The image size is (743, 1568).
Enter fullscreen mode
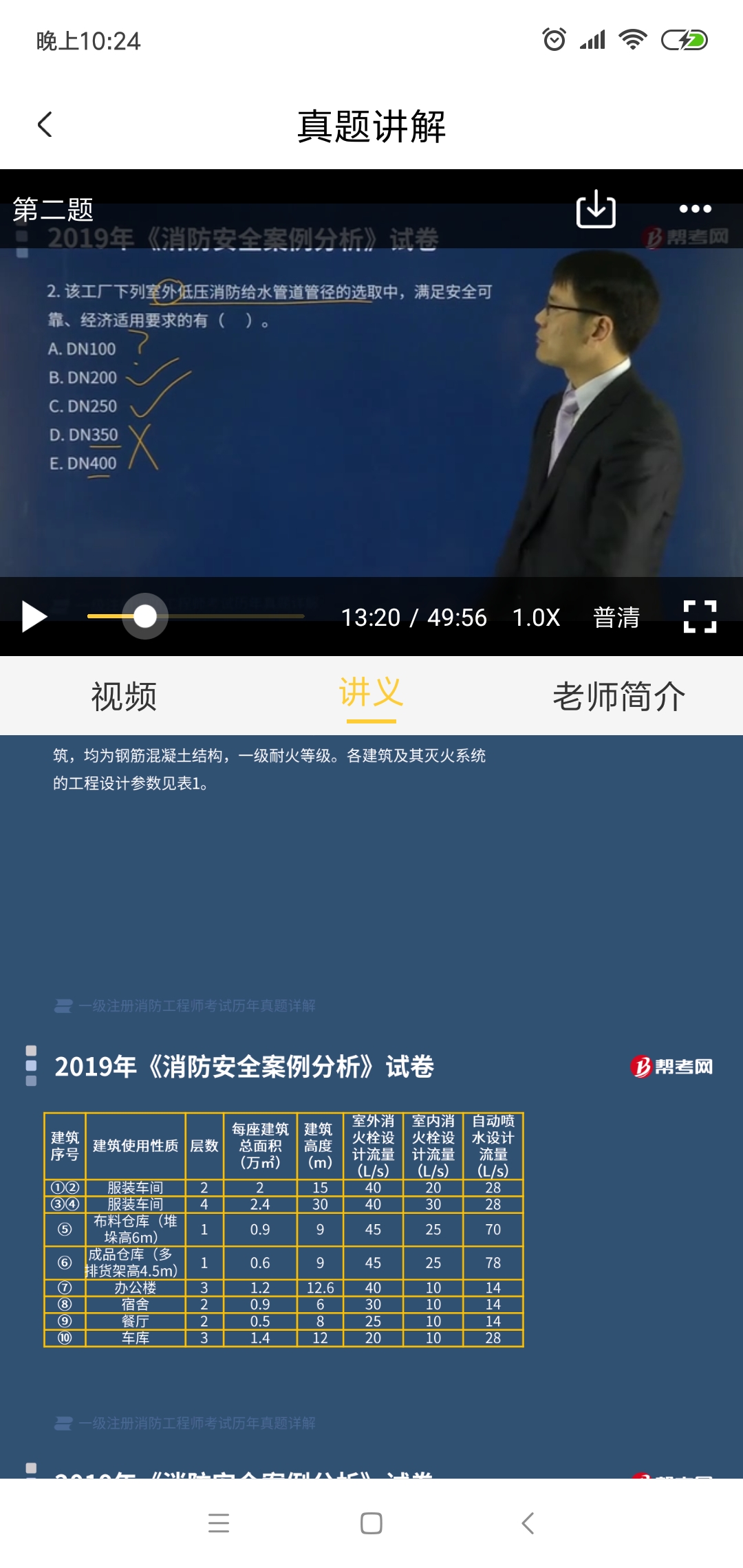coord(700,617)
